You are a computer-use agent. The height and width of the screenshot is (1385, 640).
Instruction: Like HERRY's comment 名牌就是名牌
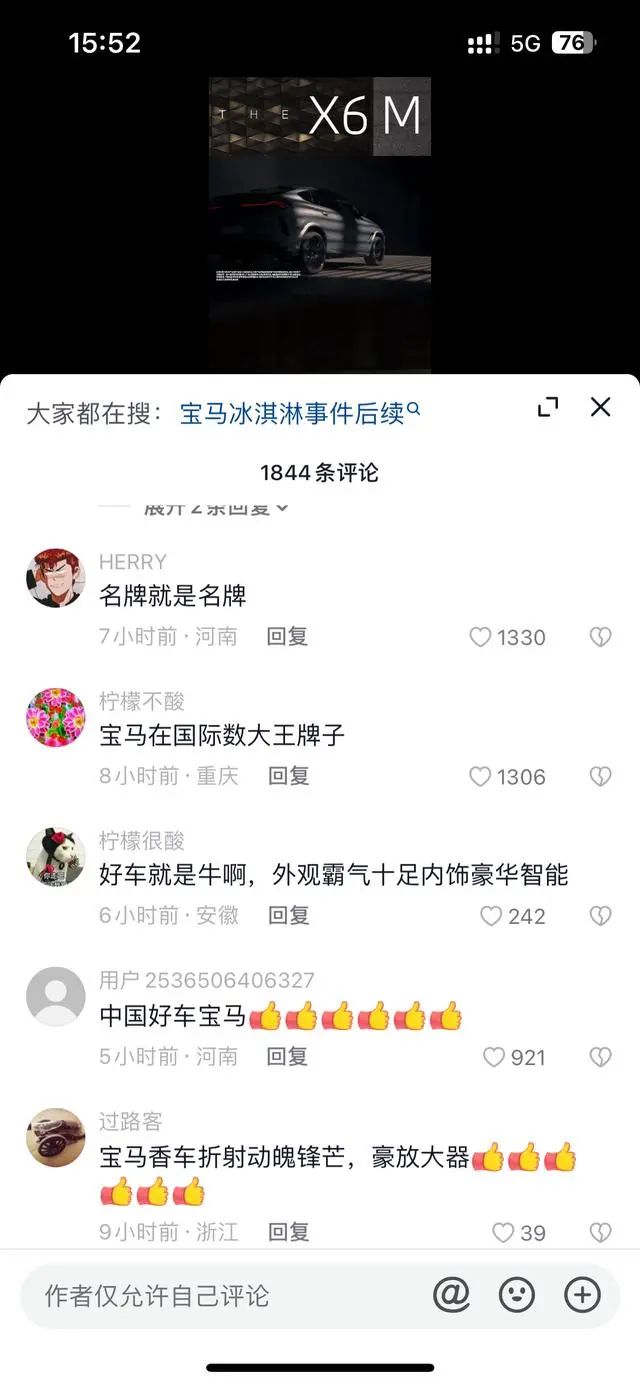pos(481,637)
